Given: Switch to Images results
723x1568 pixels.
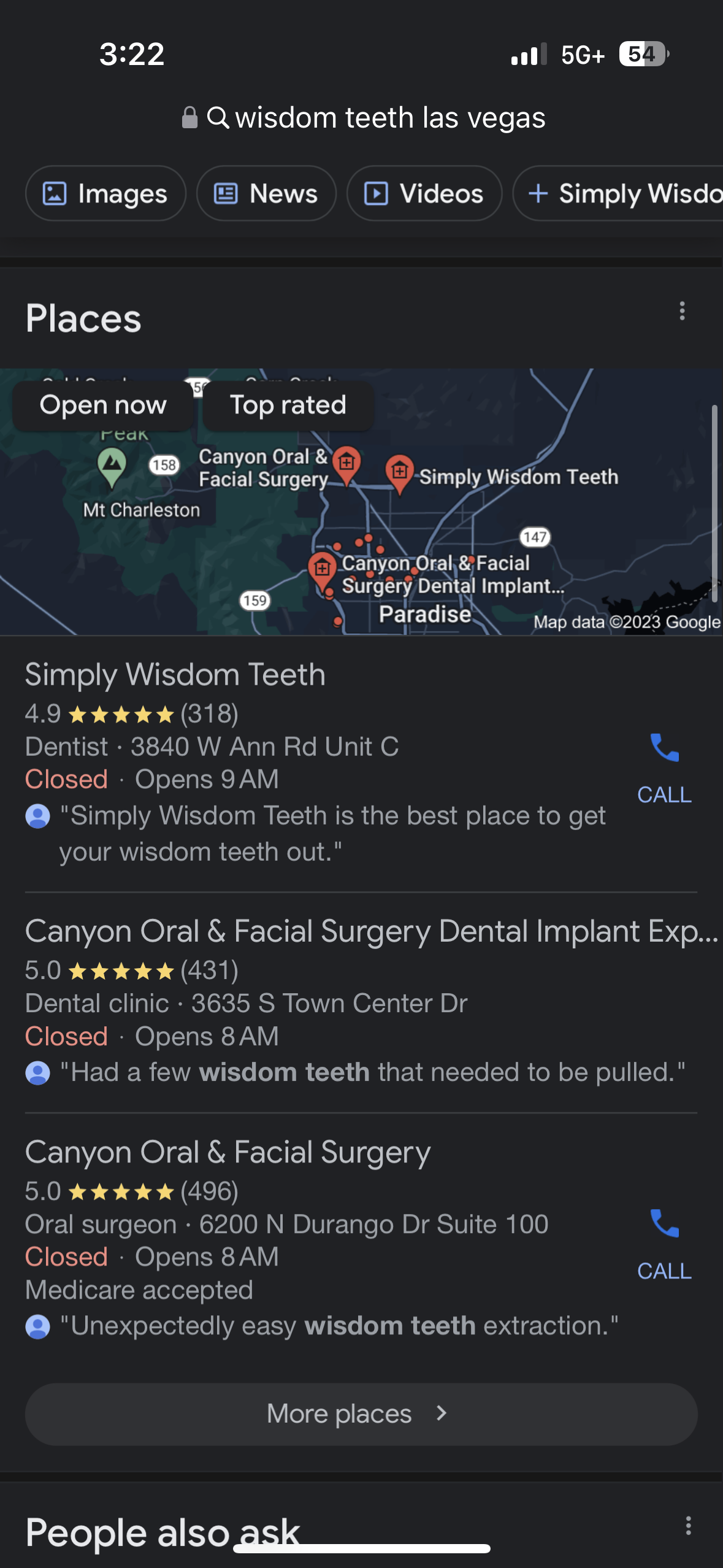Looking at the screenshot, I should [x=105, y=194].
